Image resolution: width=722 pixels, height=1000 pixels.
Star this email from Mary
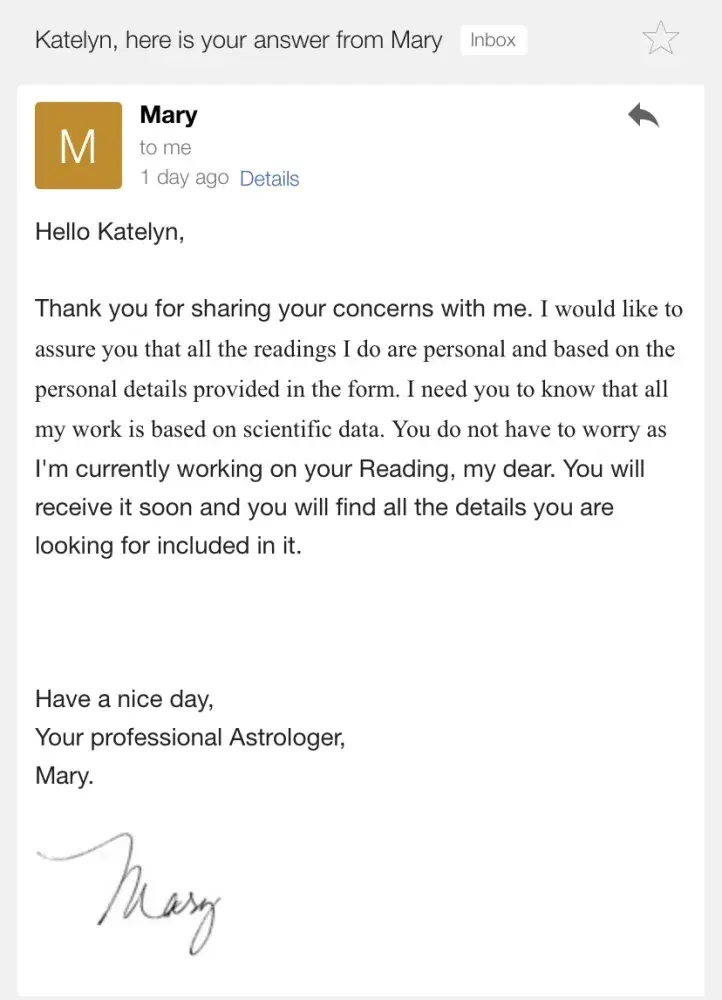pos(660,39)
